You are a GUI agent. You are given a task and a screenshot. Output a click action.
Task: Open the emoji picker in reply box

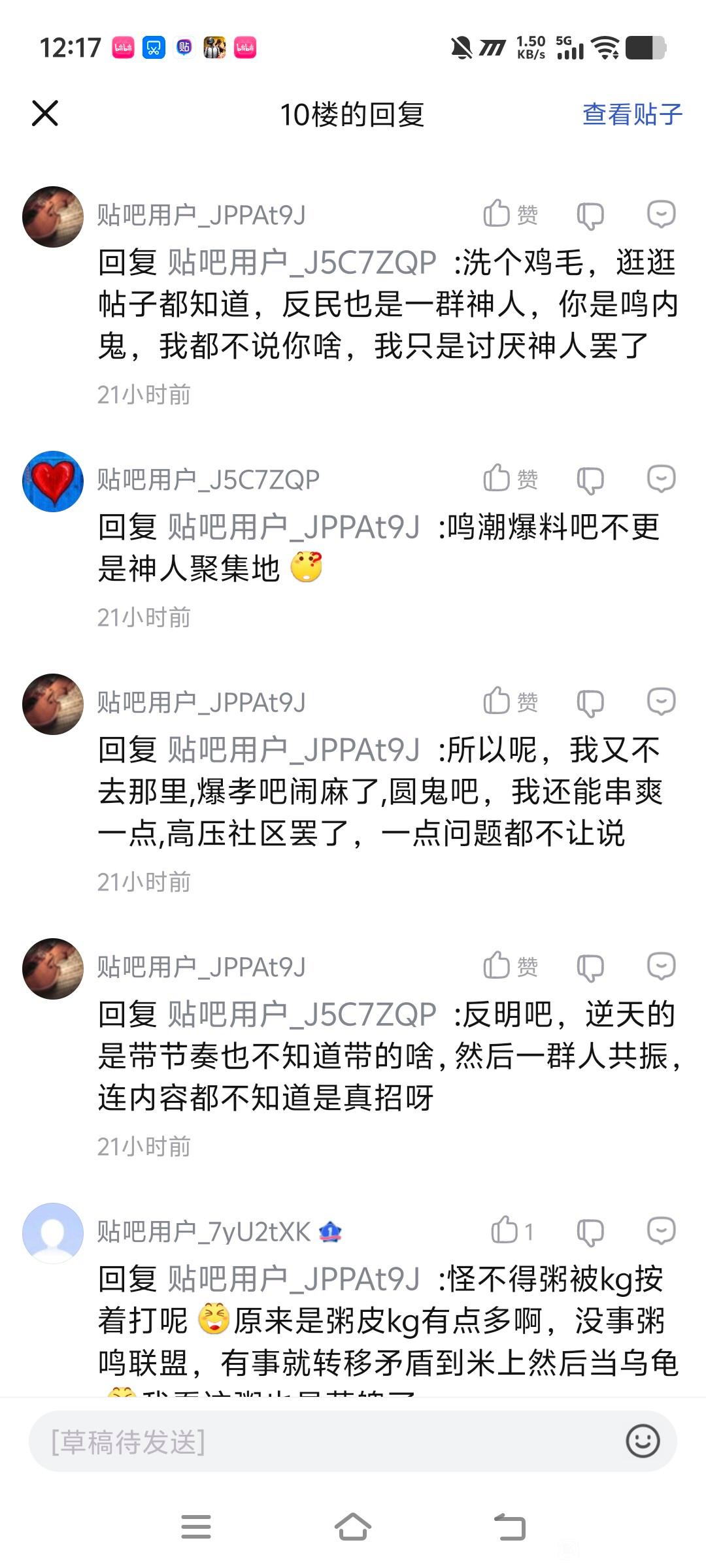tap(643, 1441)
